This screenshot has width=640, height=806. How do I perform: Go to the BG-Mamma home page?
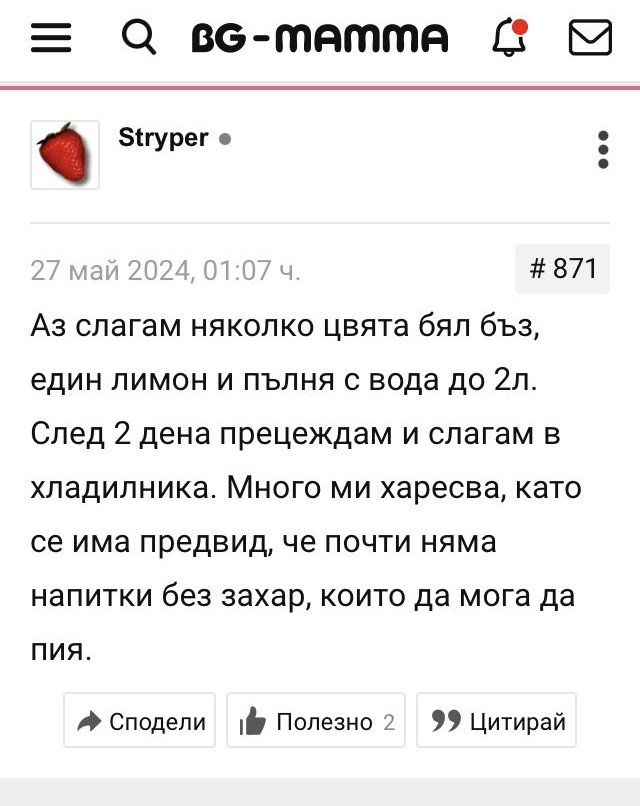(319, 39)
